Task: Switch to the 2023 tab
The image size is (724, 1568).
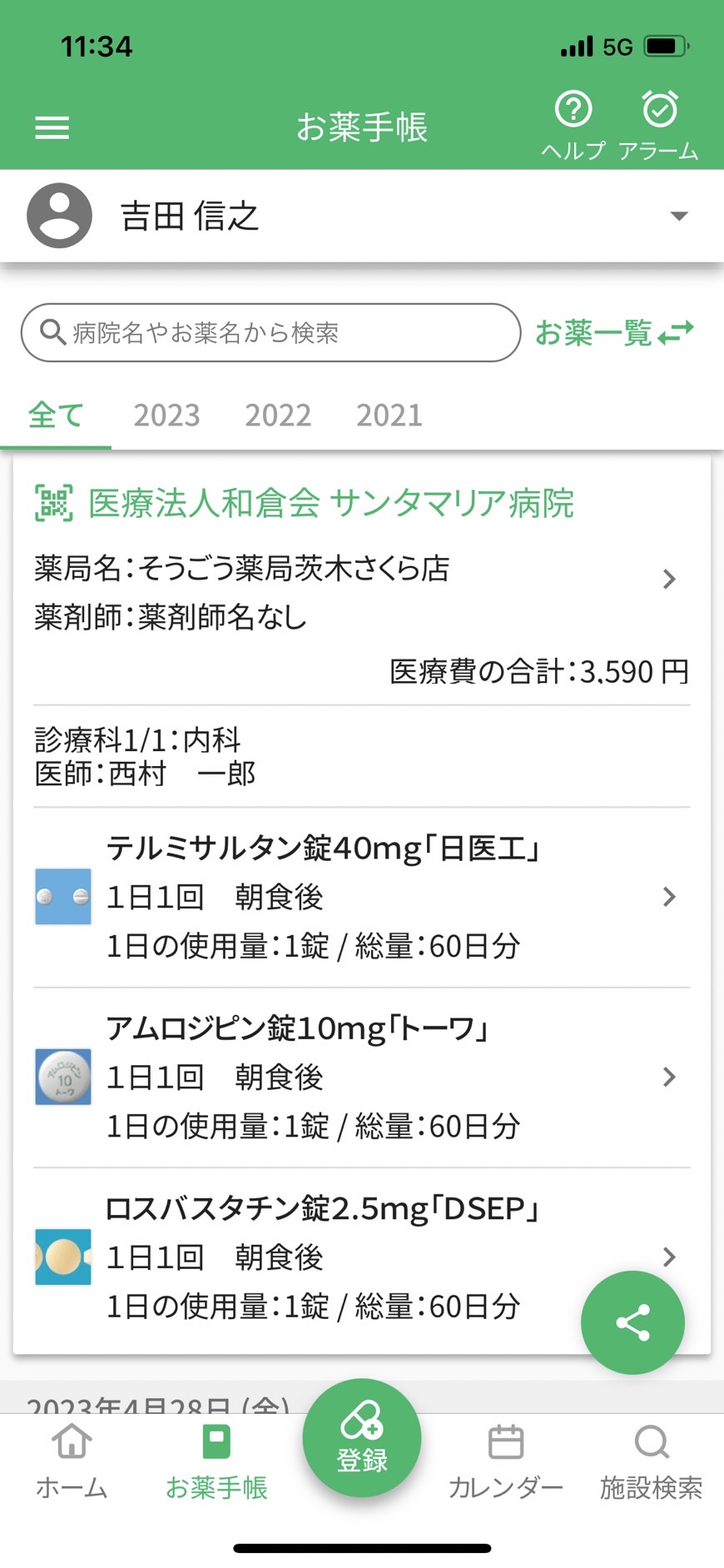Action: [166, 415]
